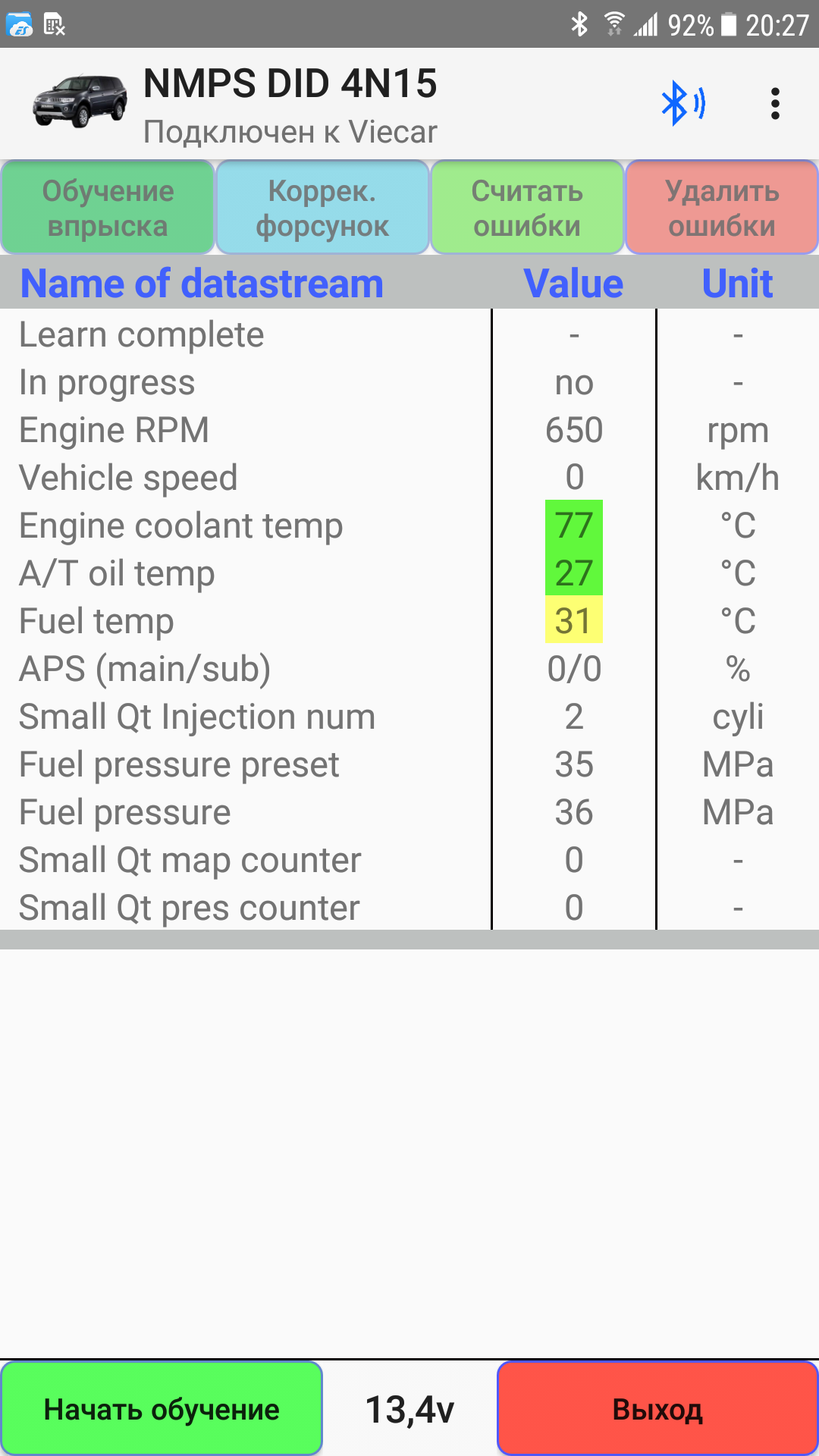Start learning with Начать обучение
This screenshot has width=819, height=1456.
pos(162,1409)
